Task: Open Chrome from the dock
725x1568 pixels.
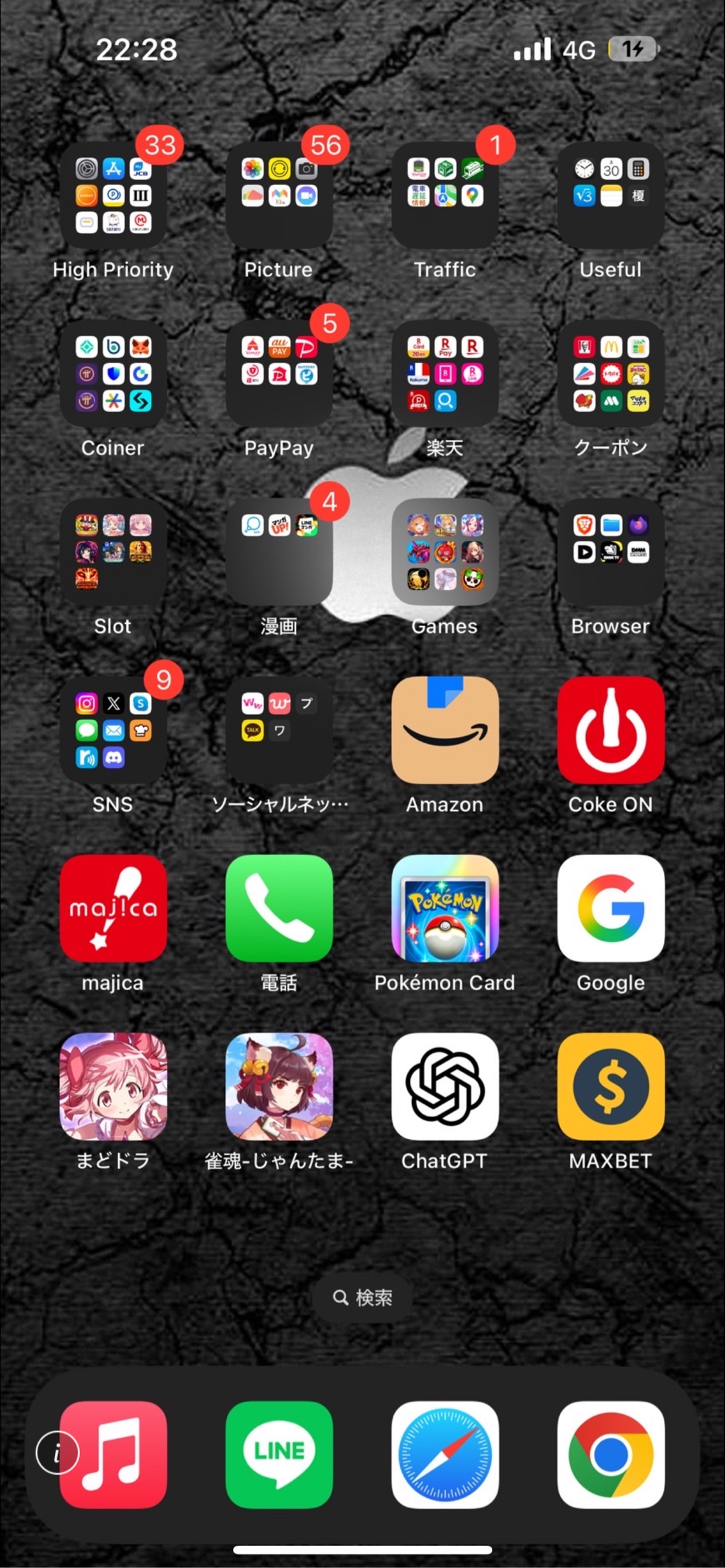Action: point(610,1455)
